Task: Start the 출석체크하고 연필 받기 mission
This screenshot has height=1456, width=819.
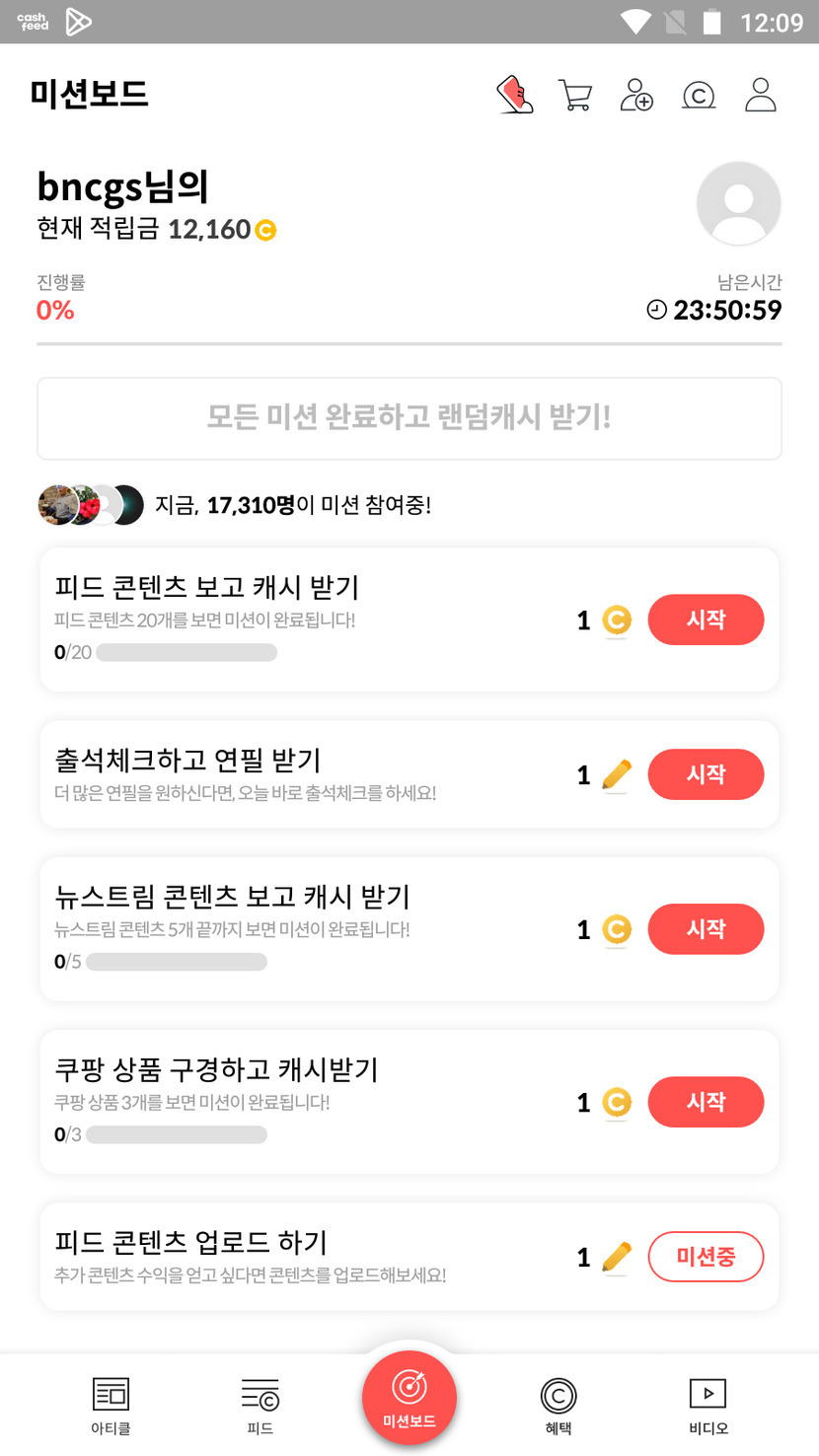Action: pos(706,774)
